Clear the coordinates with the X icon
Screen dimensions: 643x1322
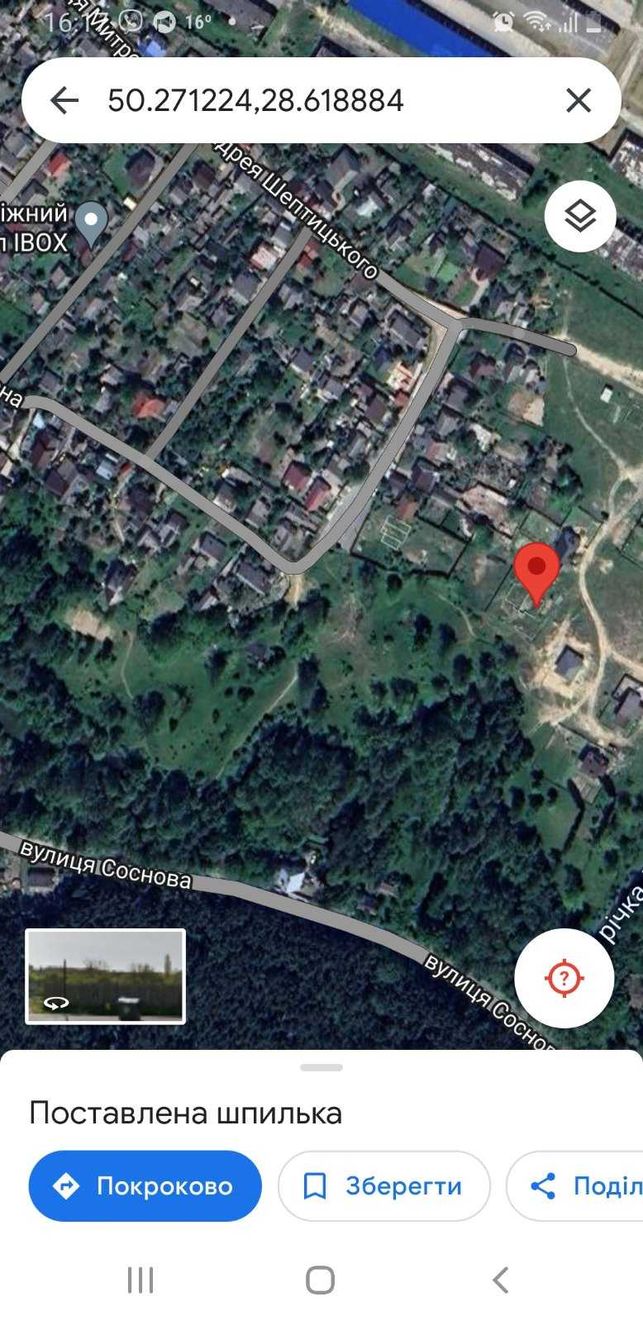point(578,100)
